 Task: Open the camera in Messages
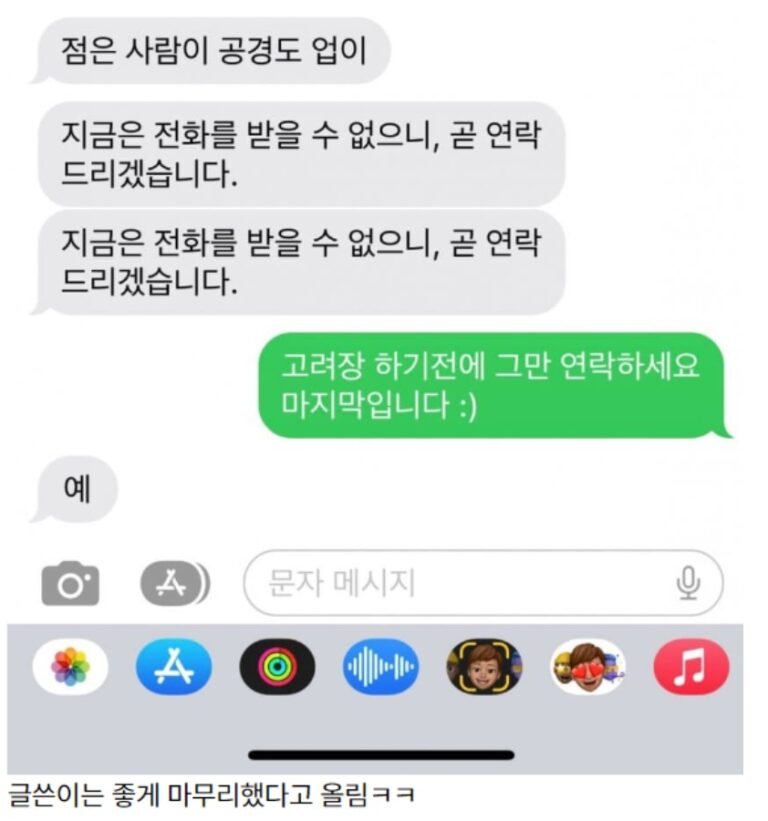point(70,584)
